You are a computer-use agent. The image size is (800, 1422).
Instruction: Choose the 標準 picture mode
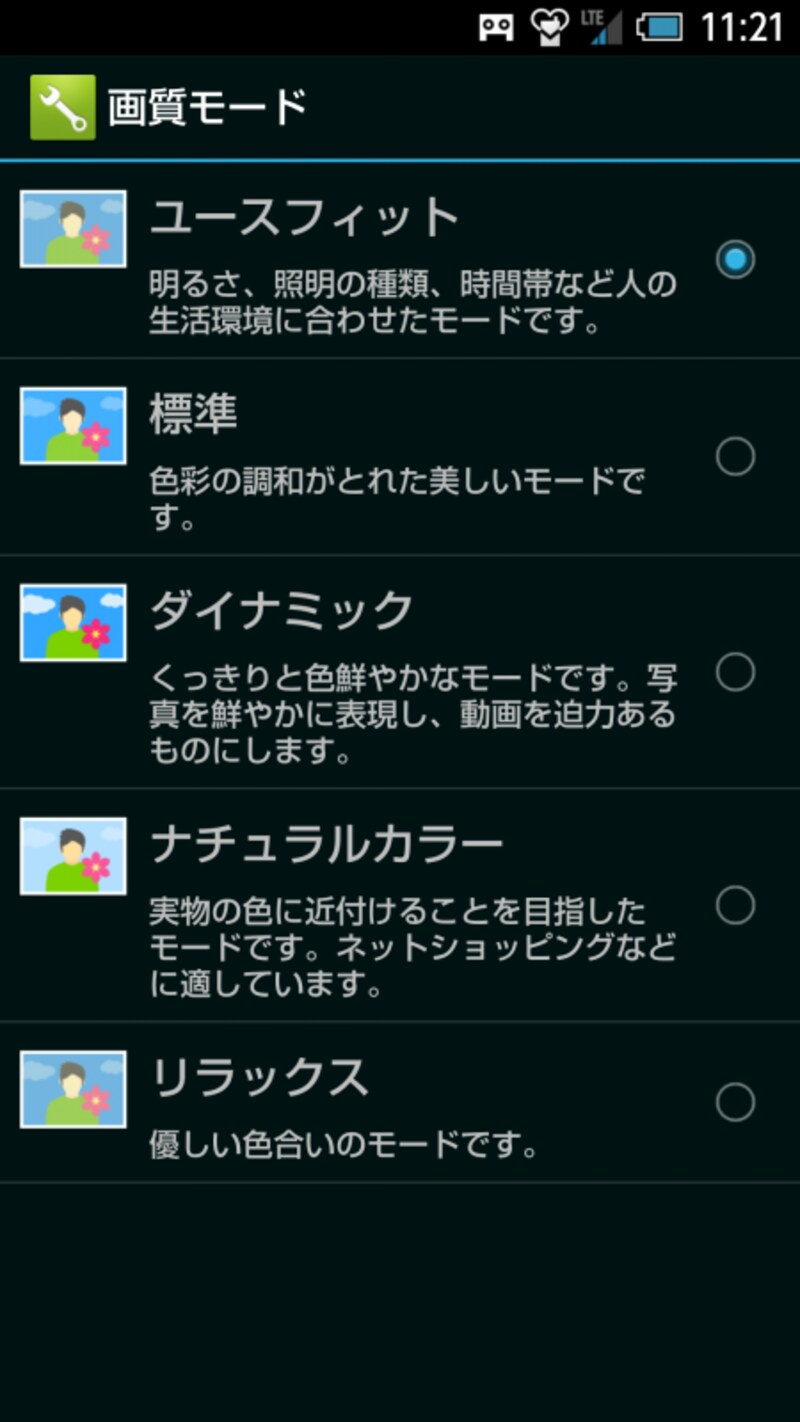[735, 457]
